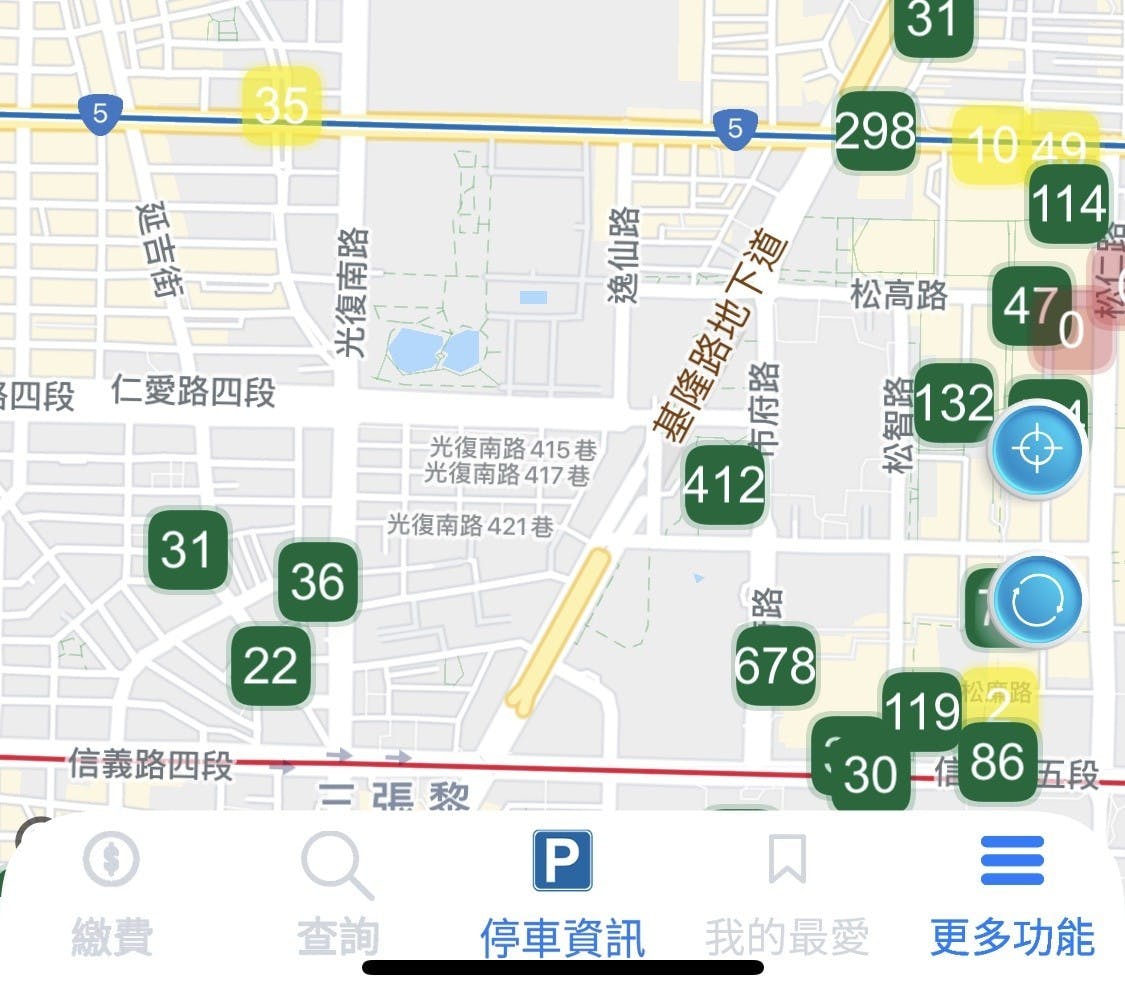The height and width of the screenshot is (999, 1125).
Task: Select the 停車資訊 parking info tab
Action: point(562,893)
